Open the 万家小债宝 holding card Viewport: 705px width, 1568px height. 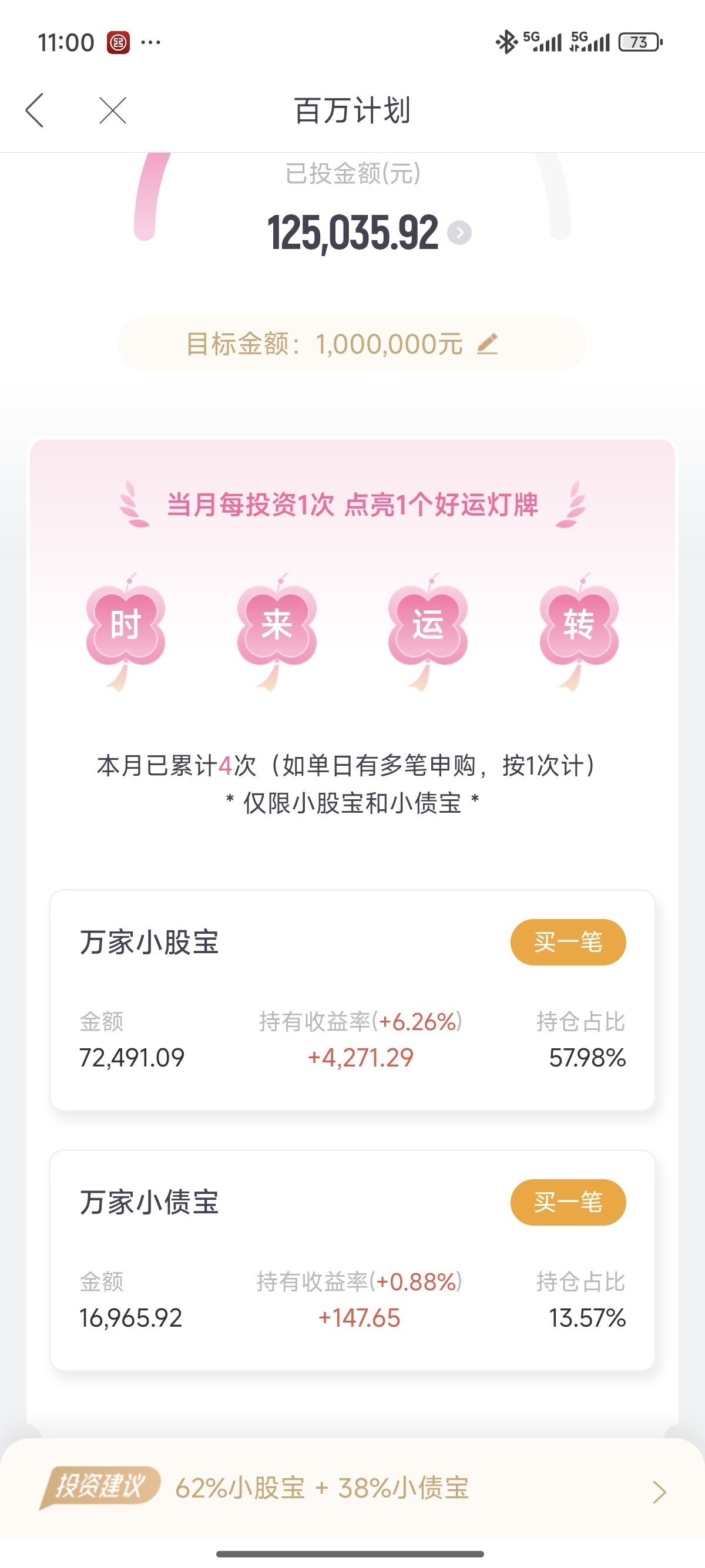(352, 1261)
